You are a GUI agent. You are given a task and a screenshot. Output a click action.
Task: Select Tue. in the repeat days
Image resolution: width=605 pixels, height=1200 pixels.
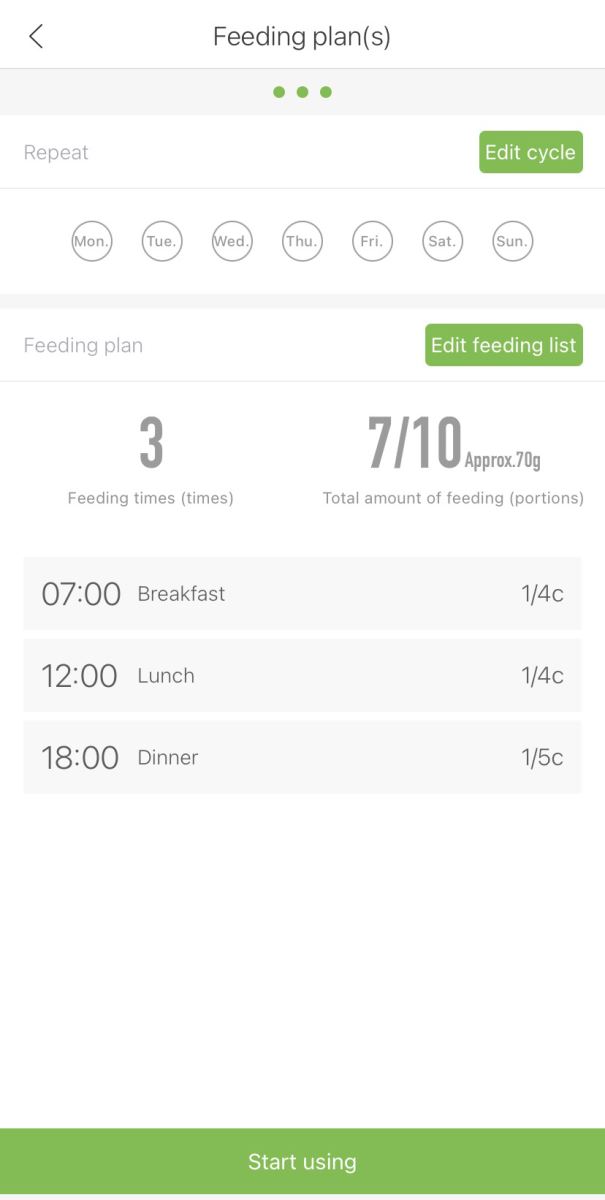pyautogui.click(x=162, y=241)
